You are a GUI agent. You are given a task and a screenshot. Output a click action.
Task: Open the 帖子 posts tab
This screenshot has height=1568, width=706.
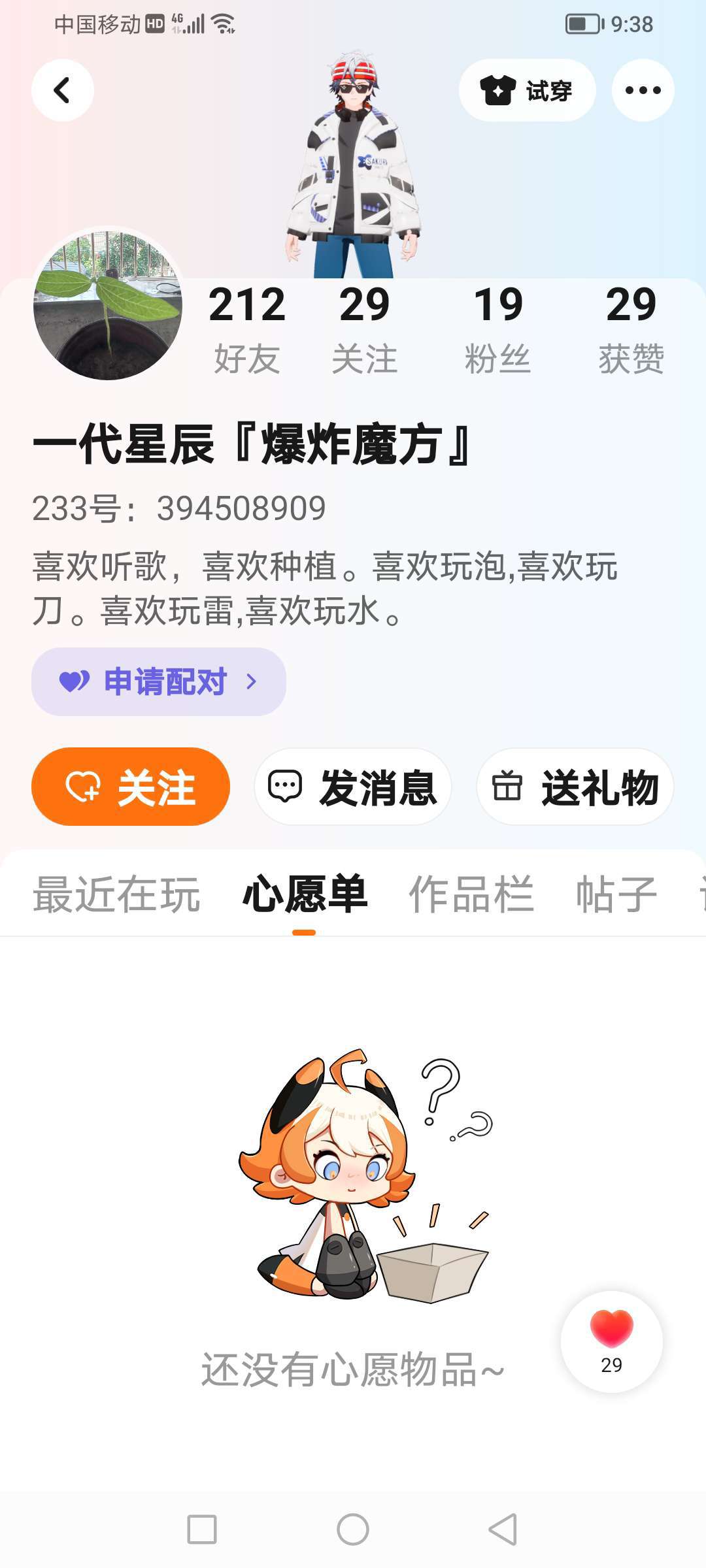coord(616,894)
